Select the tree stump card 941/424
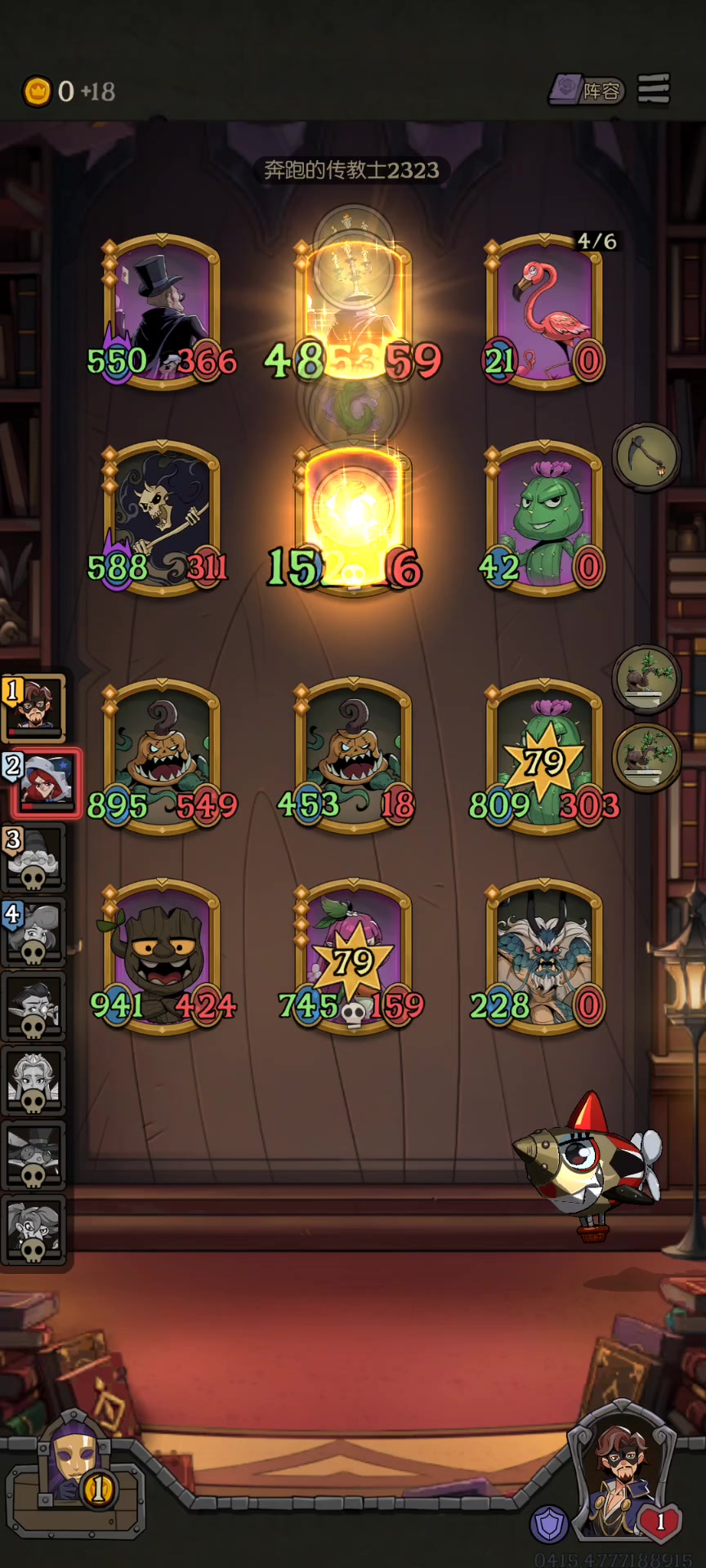Screen dimensions: 706x1568 pos(162,955)
